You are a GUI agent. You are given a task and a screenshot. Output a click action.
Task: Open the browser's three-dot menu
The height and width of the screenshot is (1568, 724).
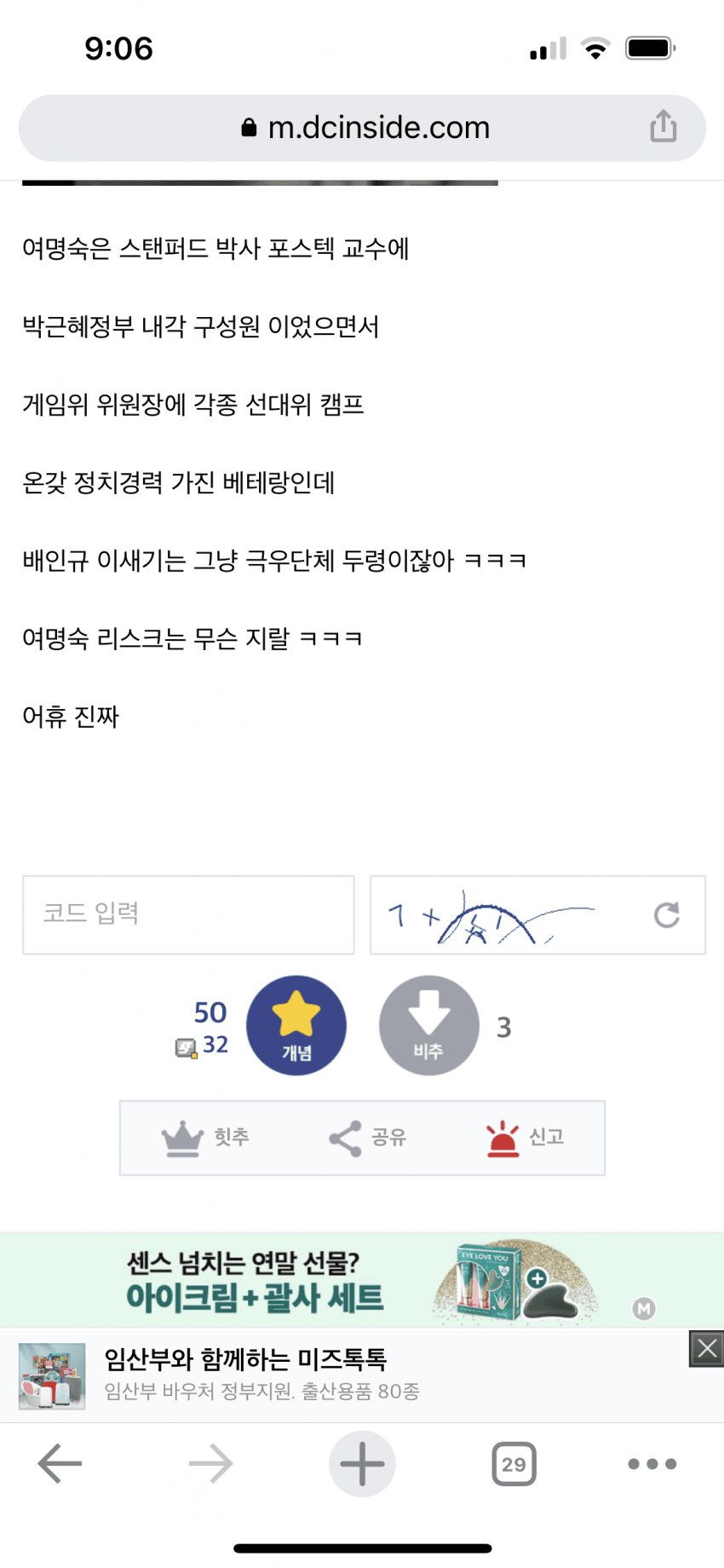pos(652,1464)
